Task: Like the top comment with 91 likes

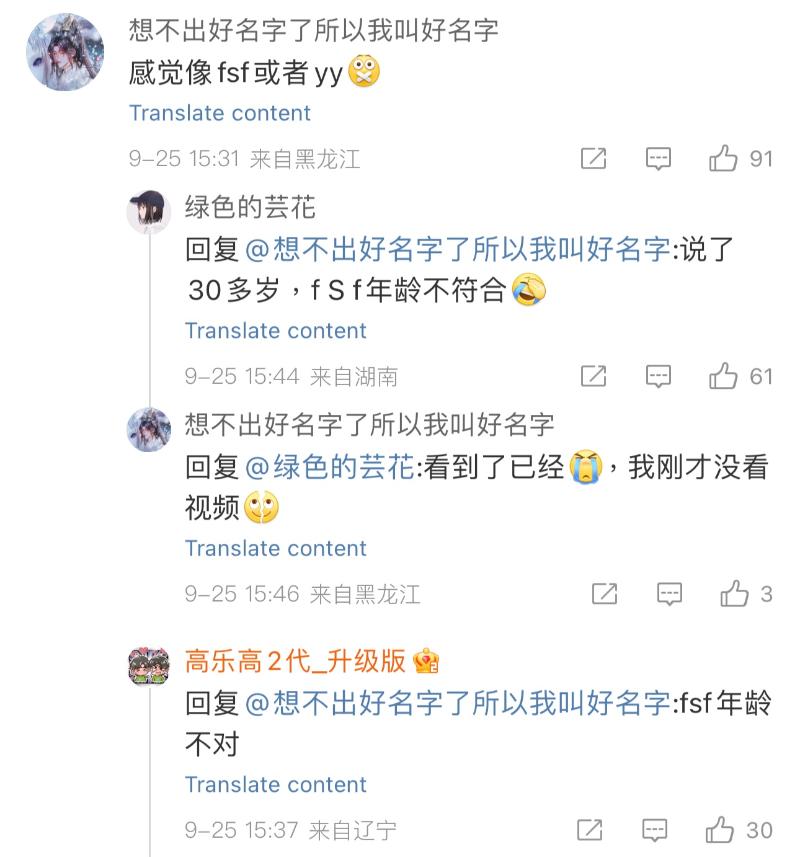Action: pyautogui.click(x=724, y=158)
